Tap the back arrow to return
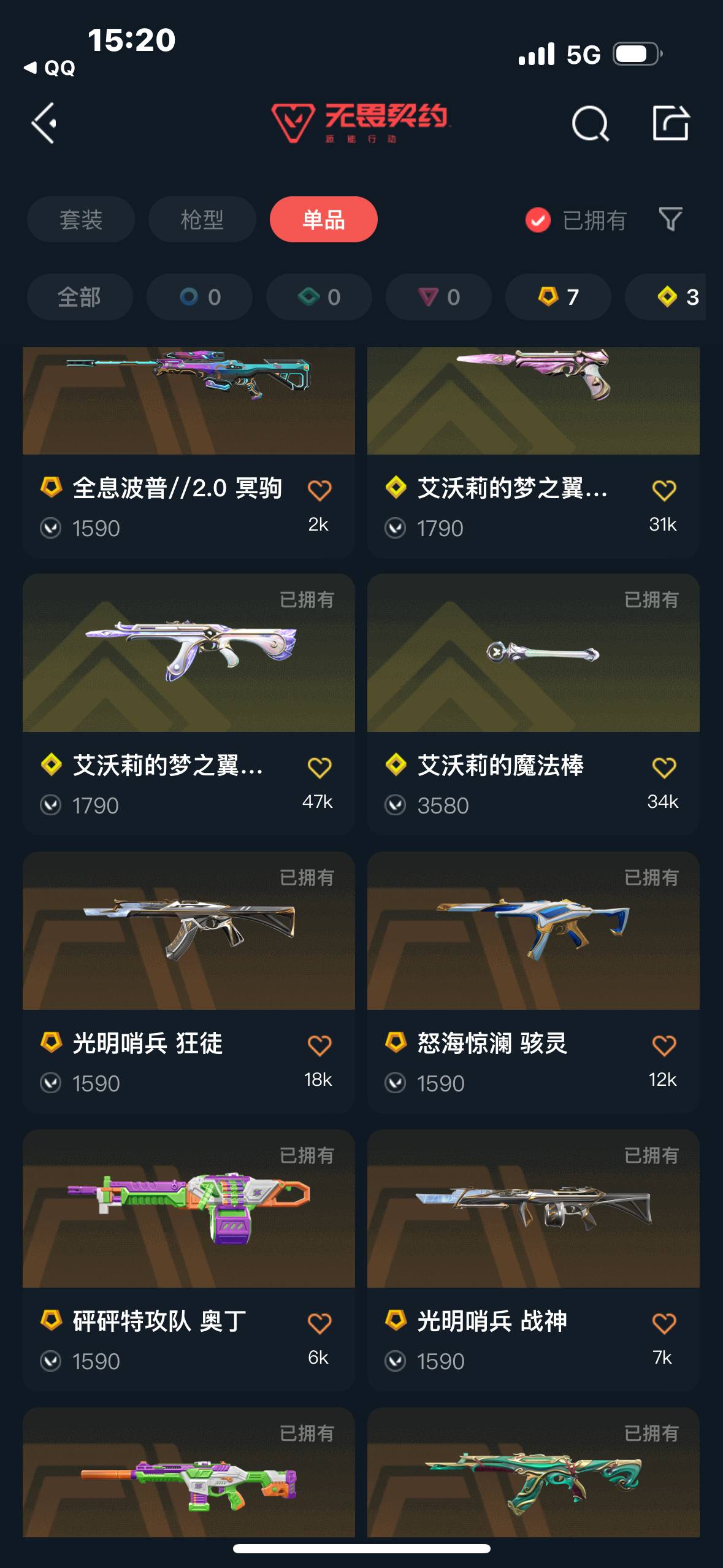 pyautogui.click(x=44, y=123)
